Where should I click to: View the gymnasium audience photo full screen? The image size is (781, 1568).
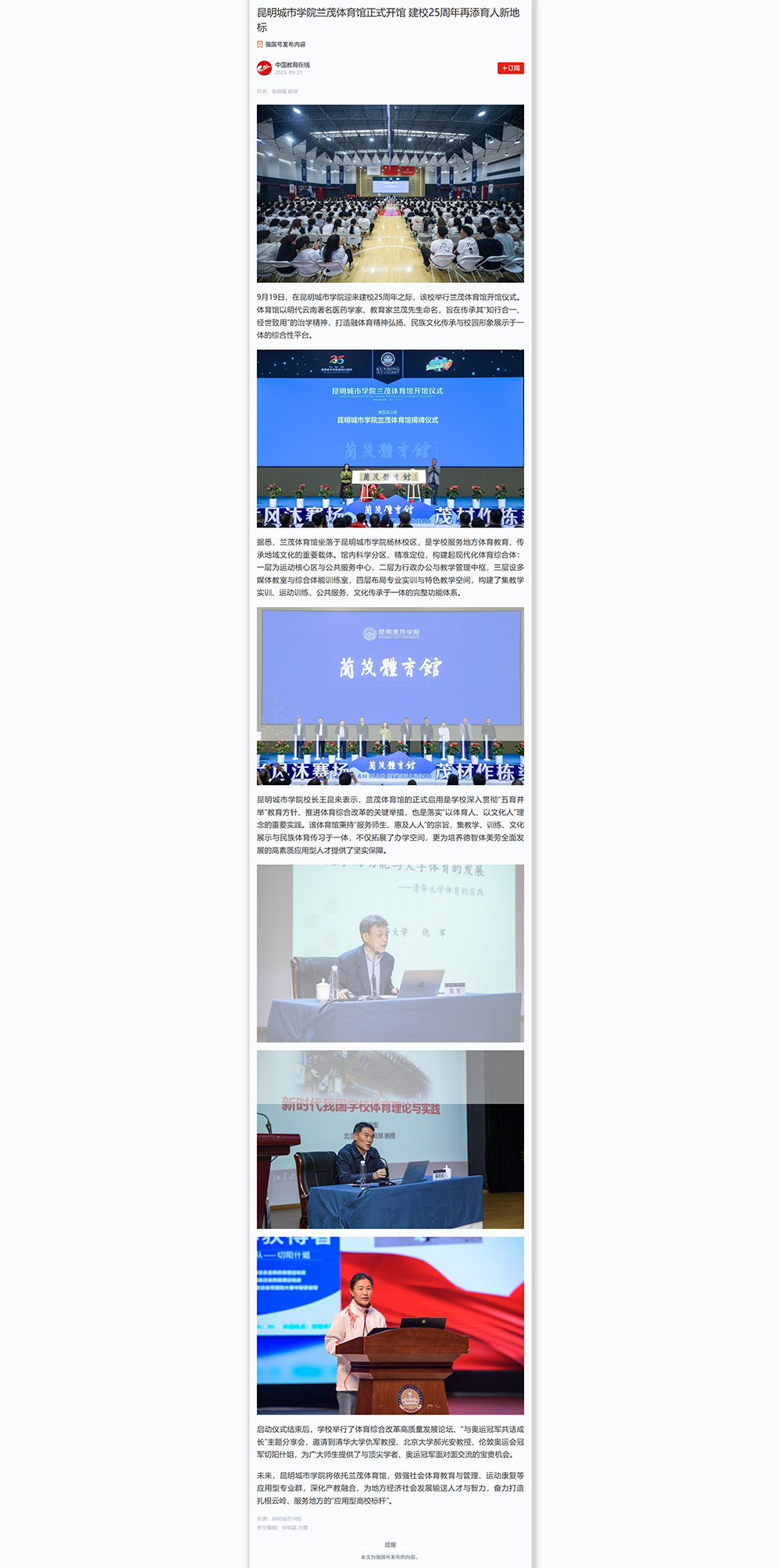[x=390, y=193]
